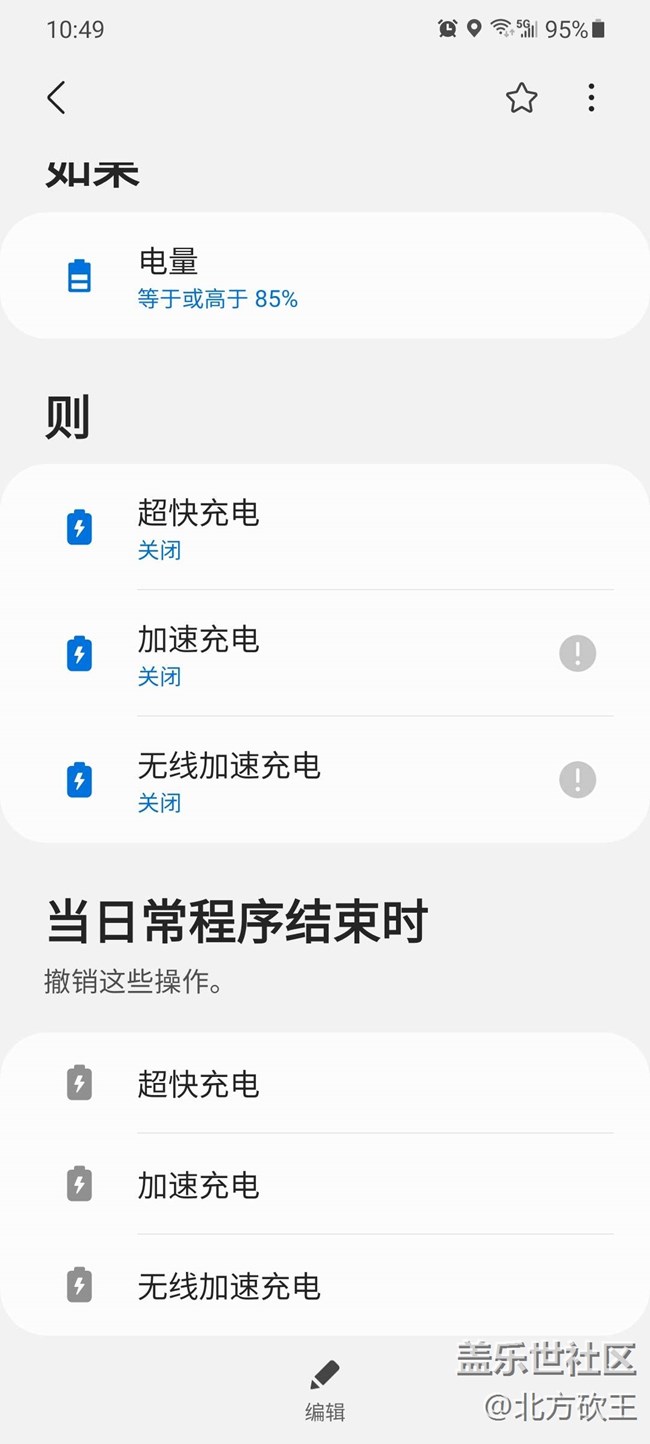650x1444 pixels.
Task: Tap the 编辑 pencil button
Action: pyautogui.click(x=325, y=1391)
